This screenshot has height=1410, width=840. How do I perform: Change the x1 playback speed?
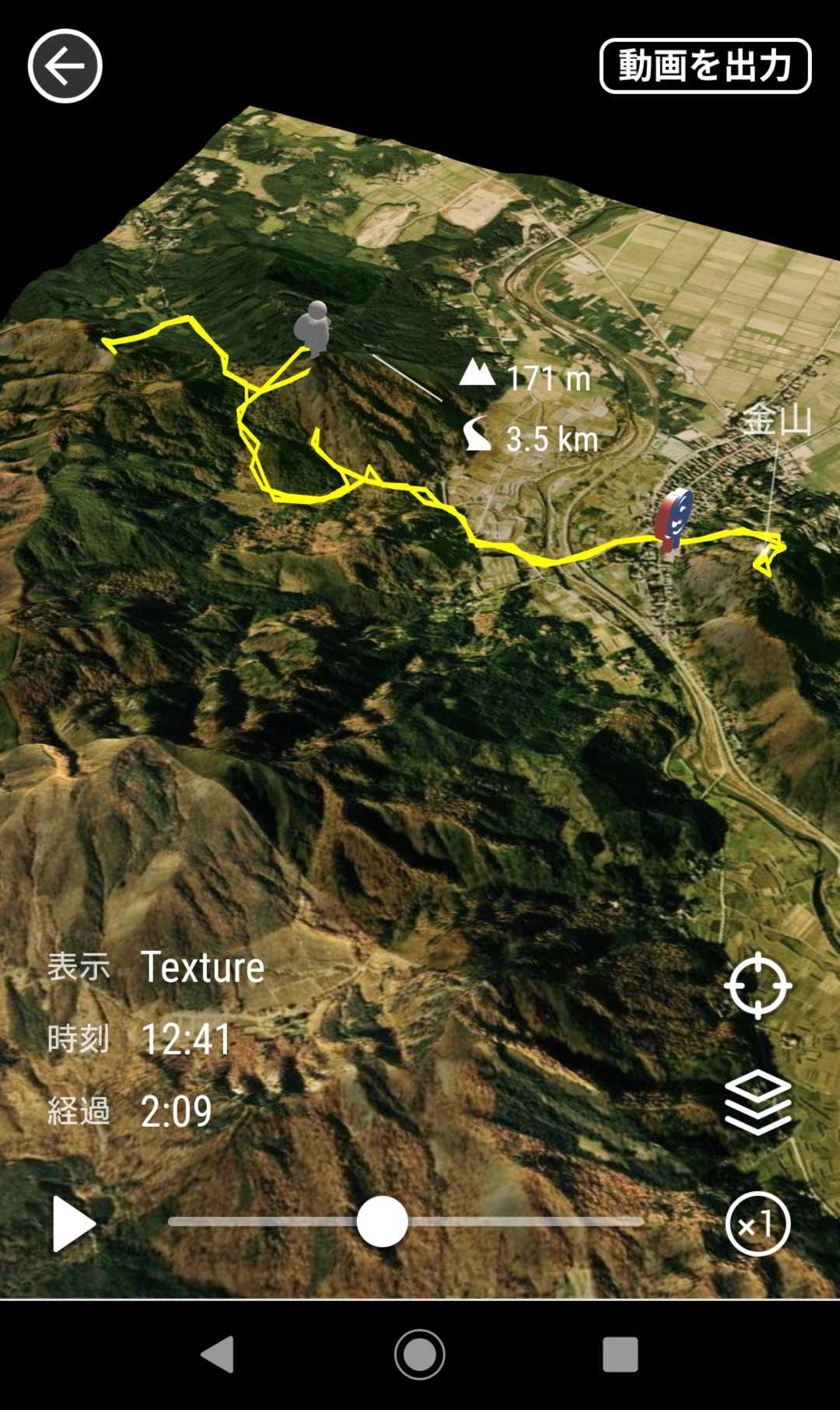pos(758,1224)
